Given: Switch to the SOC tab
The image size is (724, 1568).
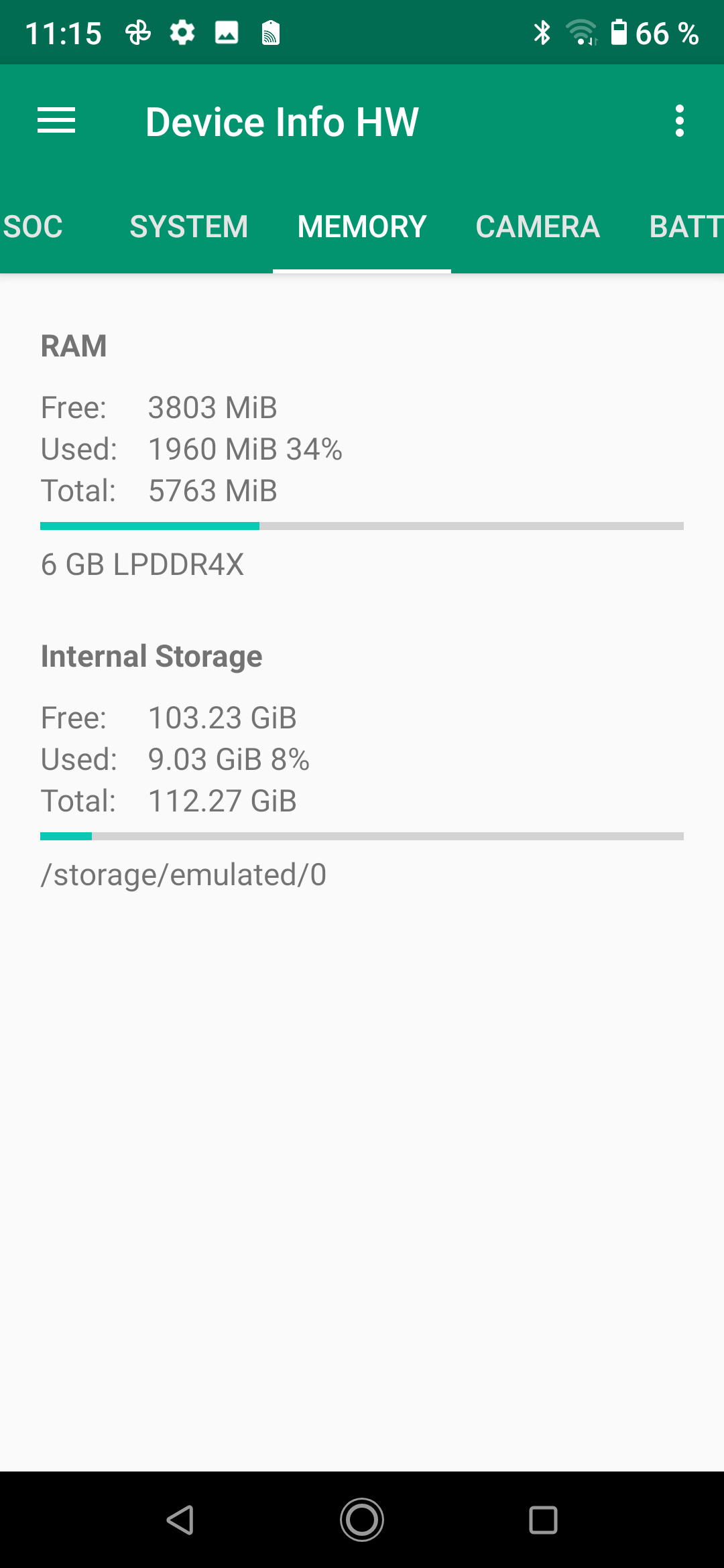Looking at the screenshot, I should [x=33, y=226].
